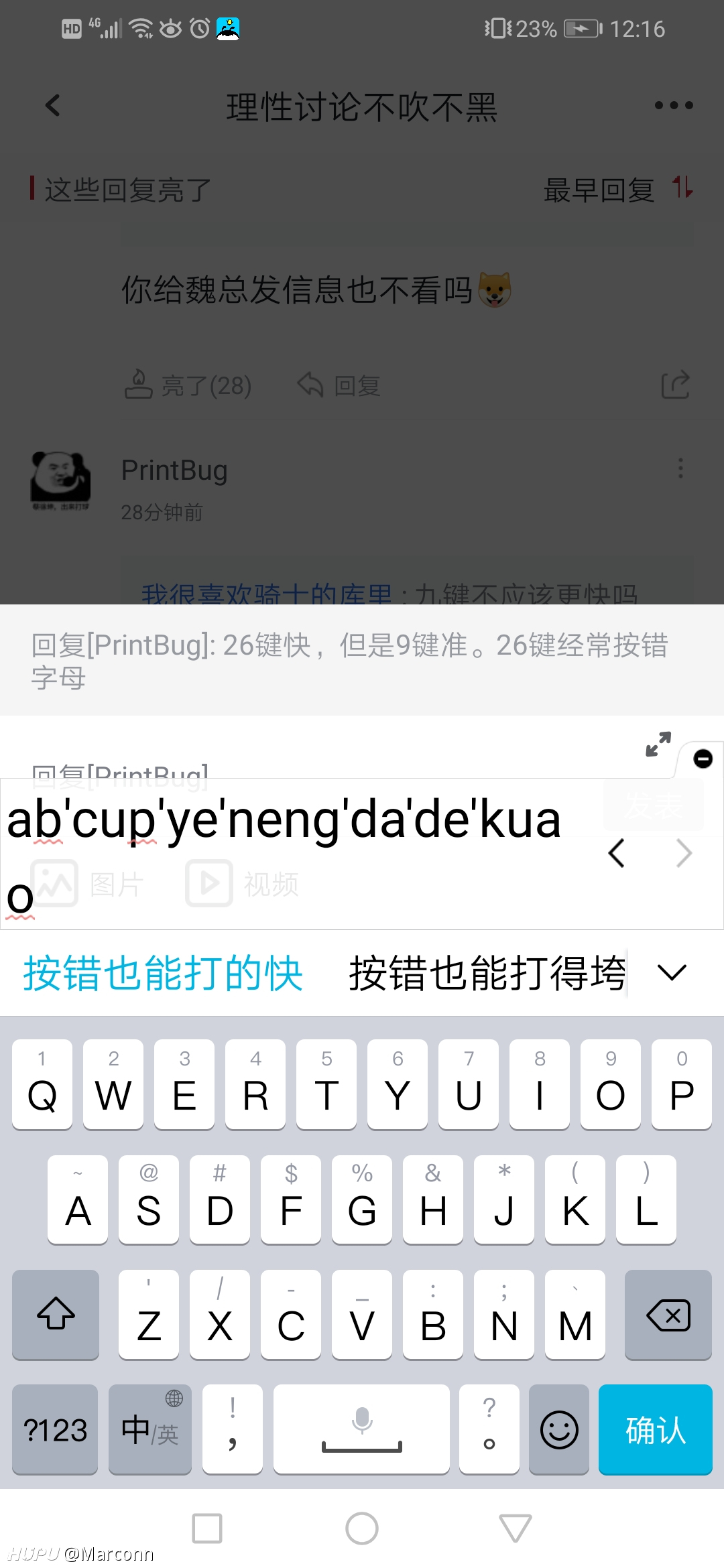Tap the shift key
The height and width of the screenshot is (1568, 724).
pos(56,1315)
